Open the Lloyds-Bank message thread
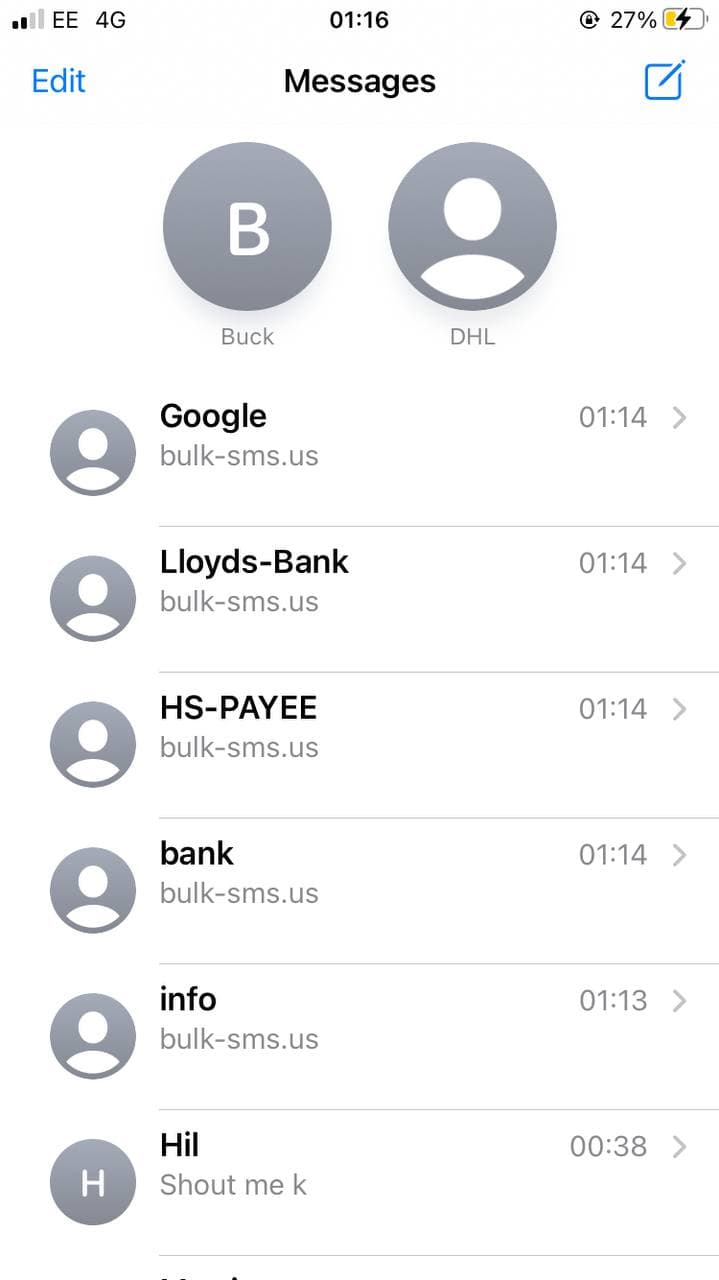This screenshot has height=1280, width=719. (360, 599)
